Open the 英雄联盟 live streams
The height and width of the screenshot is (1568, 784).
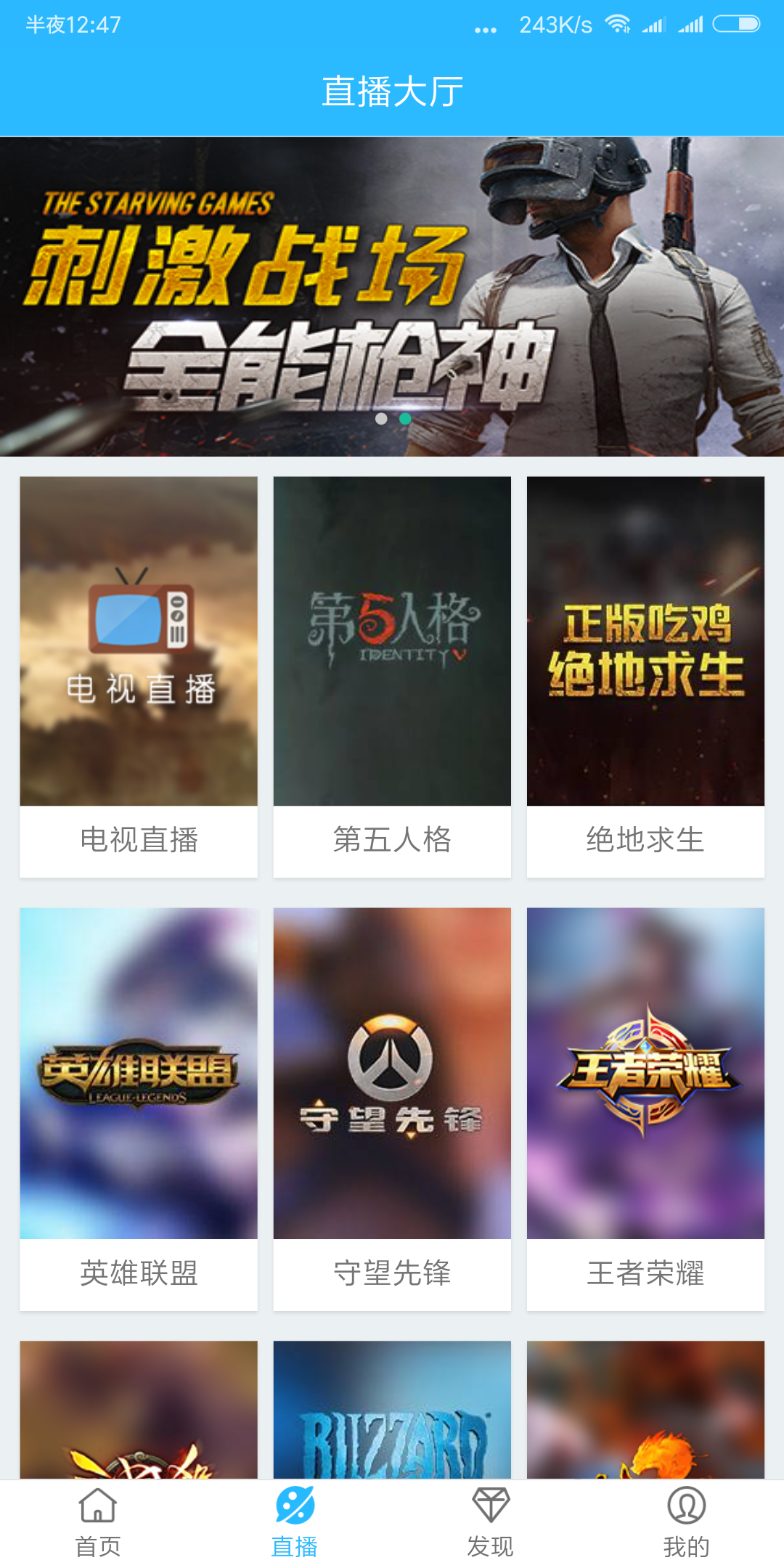[139, 1109]
